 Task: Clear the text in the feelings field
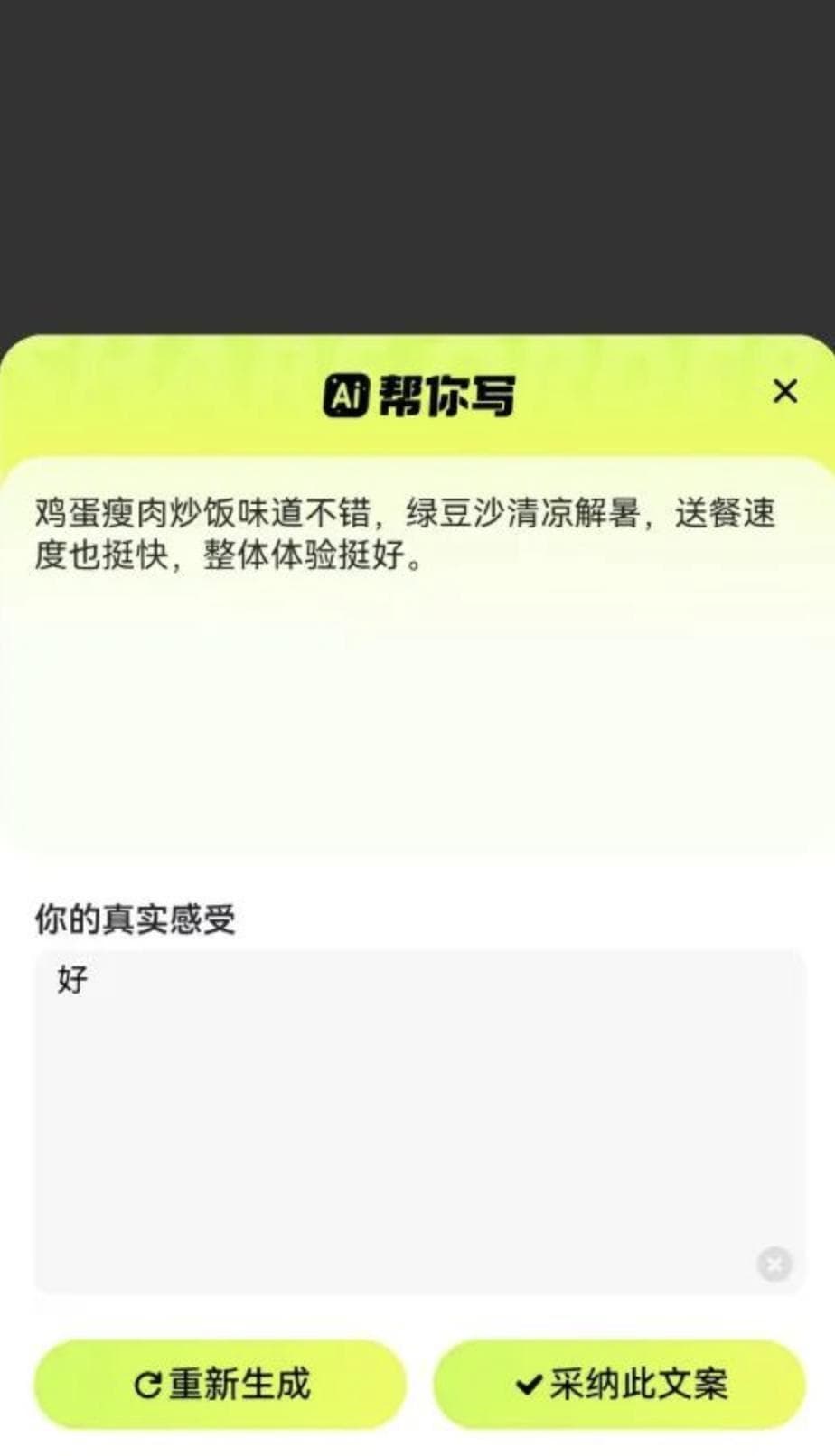coord(774,1264)
